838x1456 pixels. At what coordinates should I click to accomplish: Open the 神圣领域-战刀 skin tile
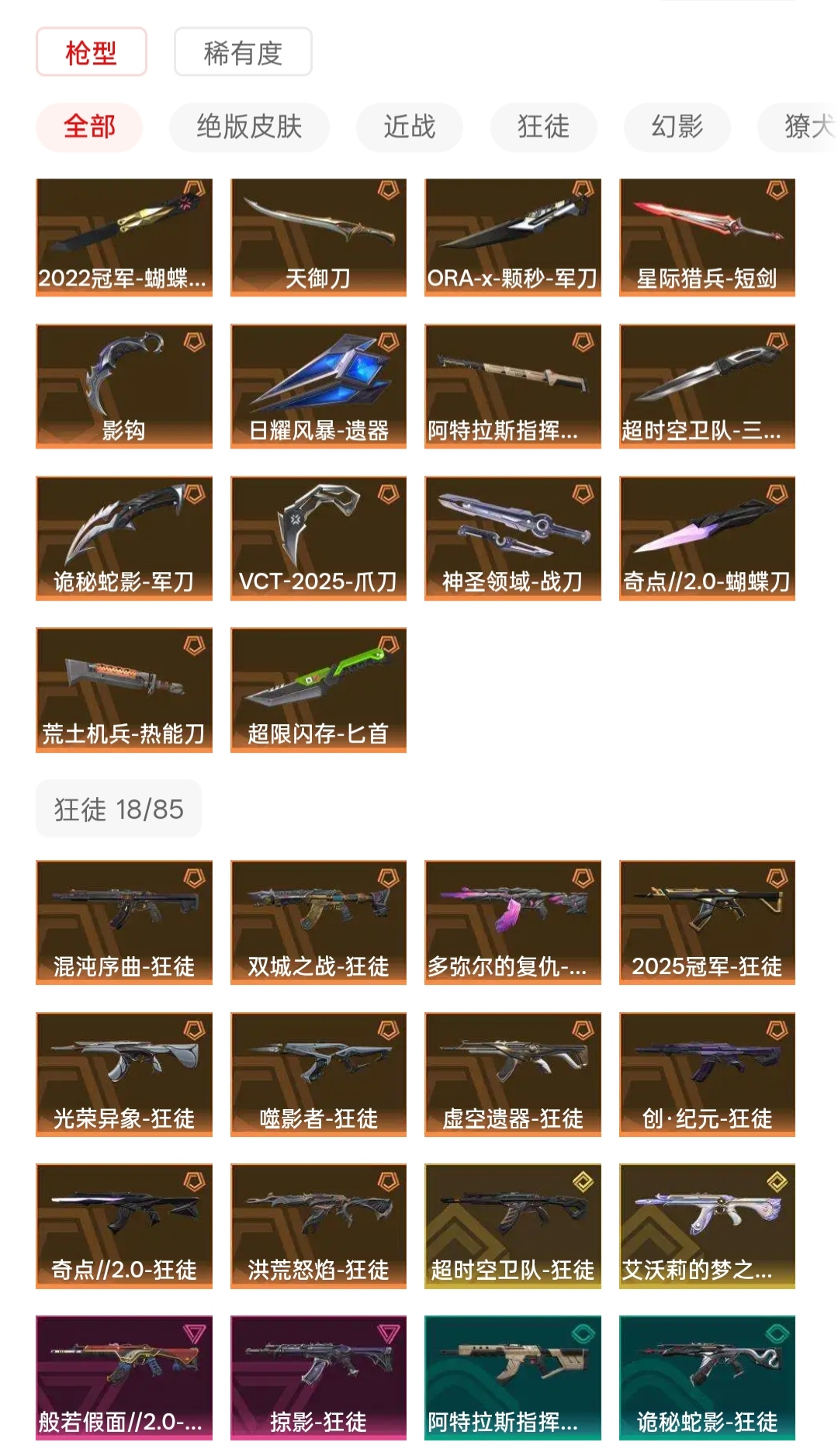pyautogui.click(x=512, y=538)
